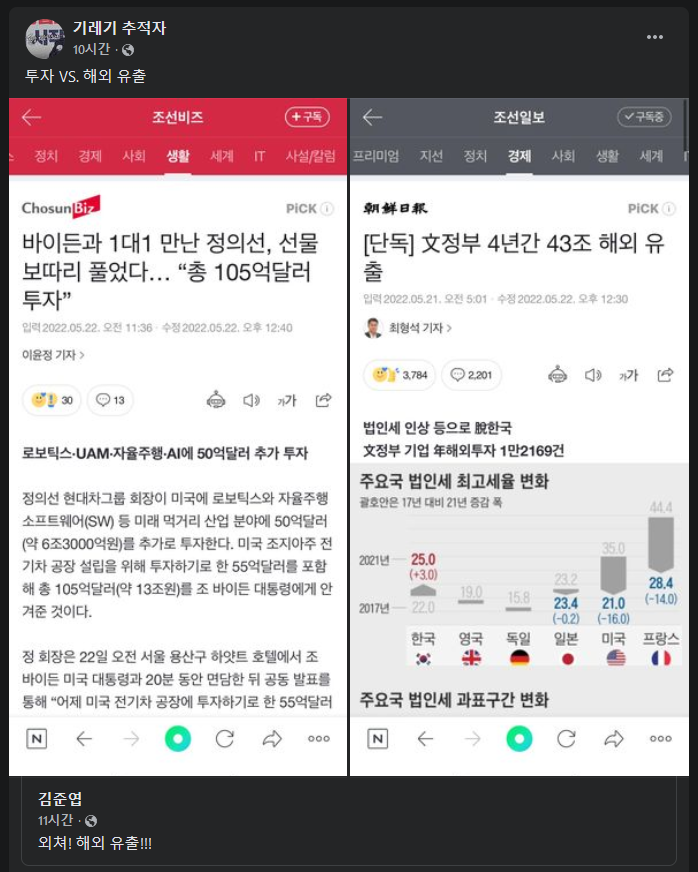The width and height of the screenshot is (698, 872).
Task: Open the left 조선비즈 article image
Action: tap(178, 437)
